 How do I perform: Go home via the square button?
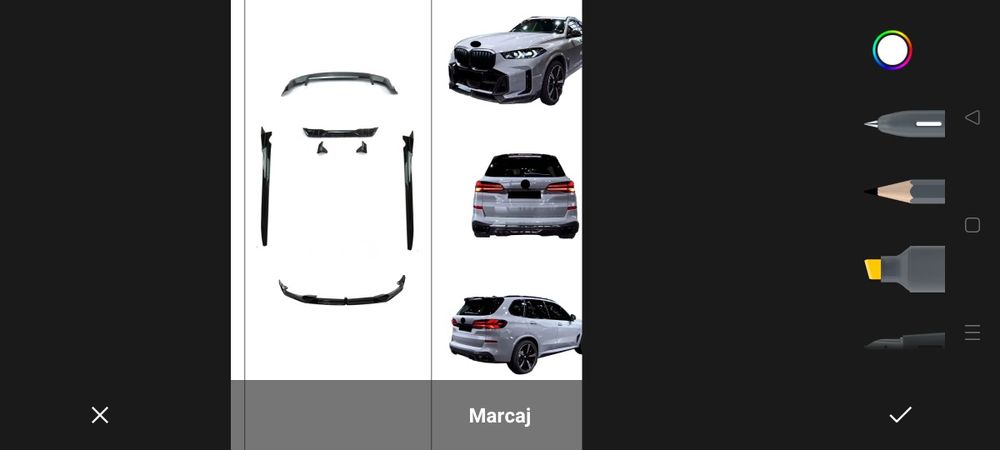[972, 225]
